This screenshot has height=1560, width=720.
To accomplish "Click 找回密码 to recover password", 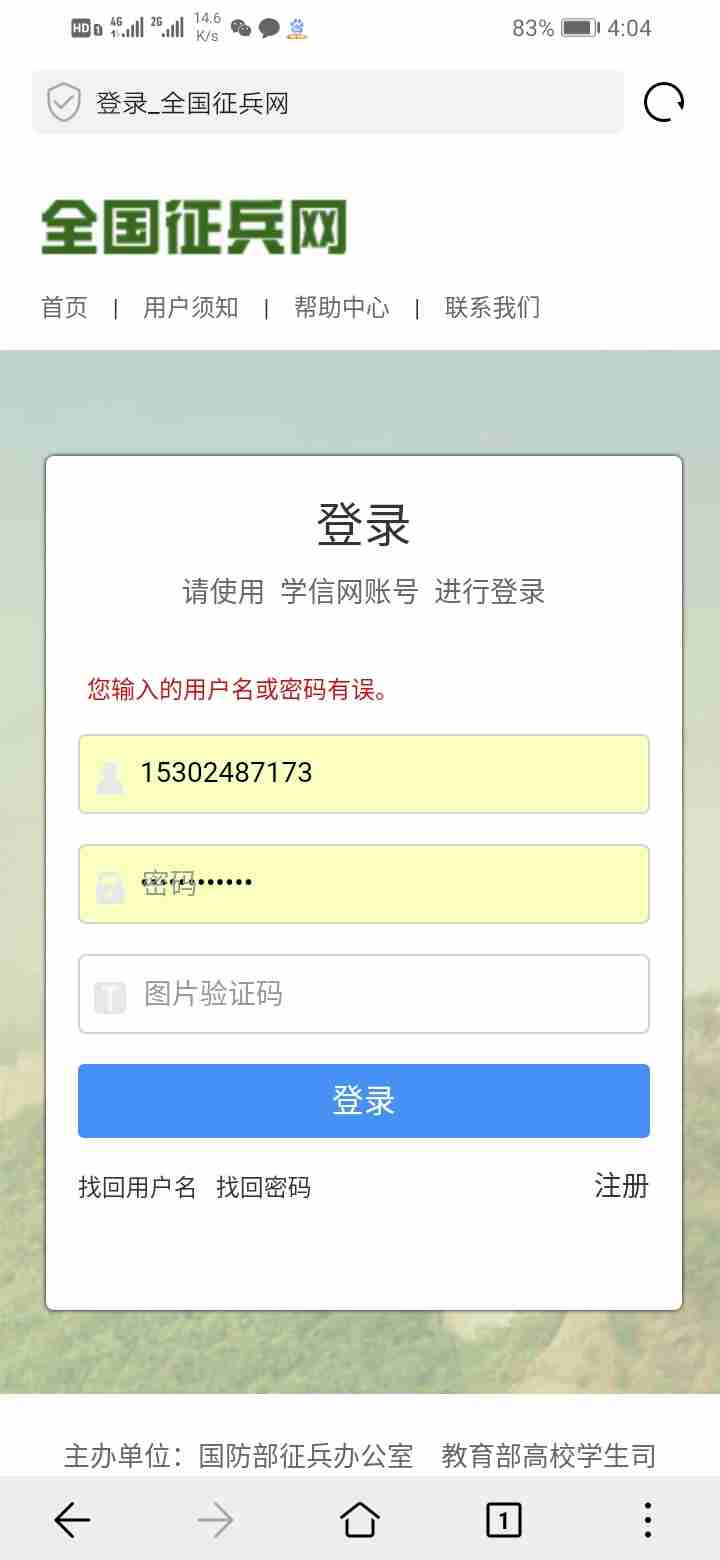I will click(264, 1187).
